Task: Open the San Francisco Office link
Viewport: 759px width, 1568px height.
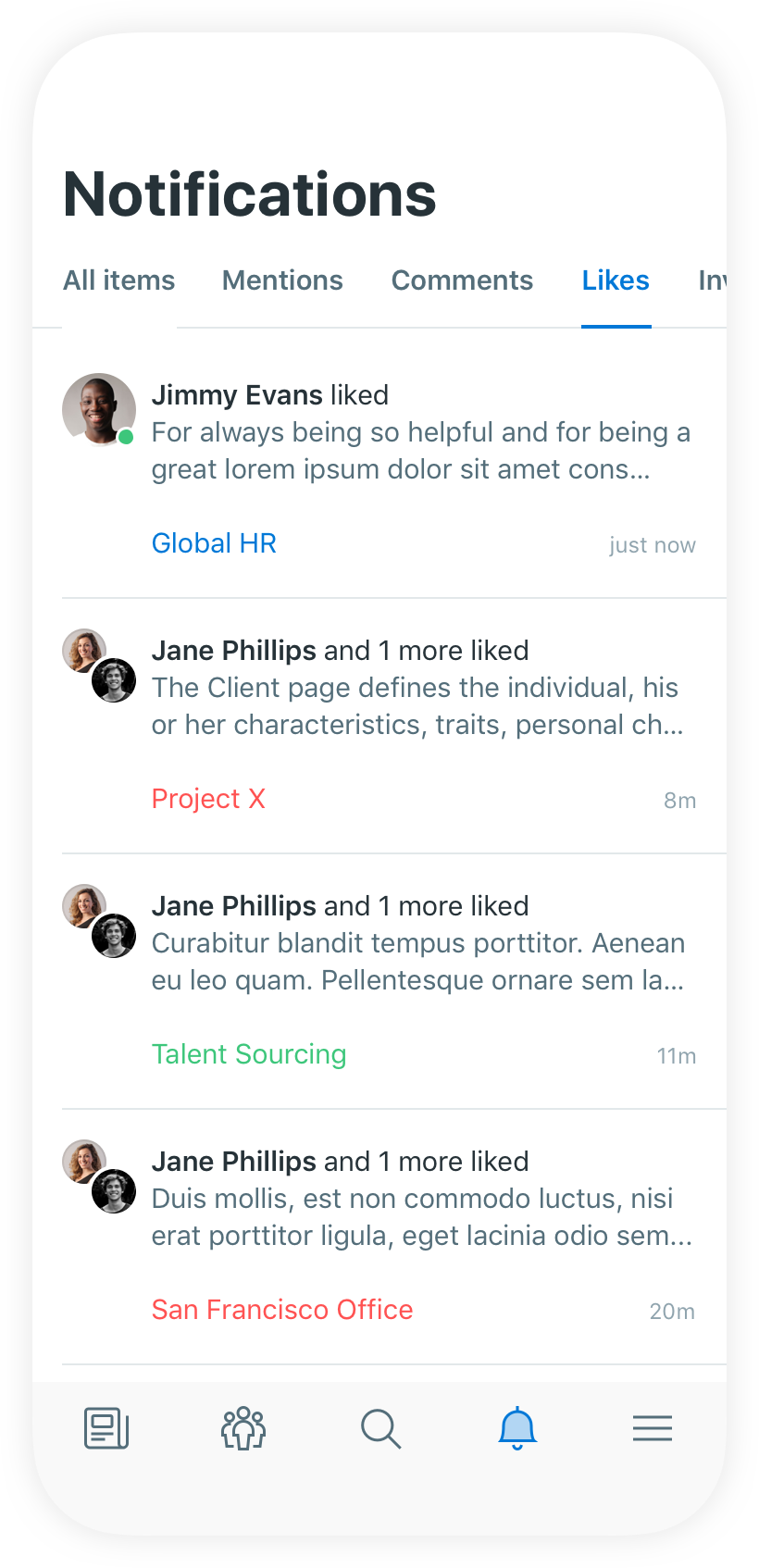Action: (x=282, y=1310)
